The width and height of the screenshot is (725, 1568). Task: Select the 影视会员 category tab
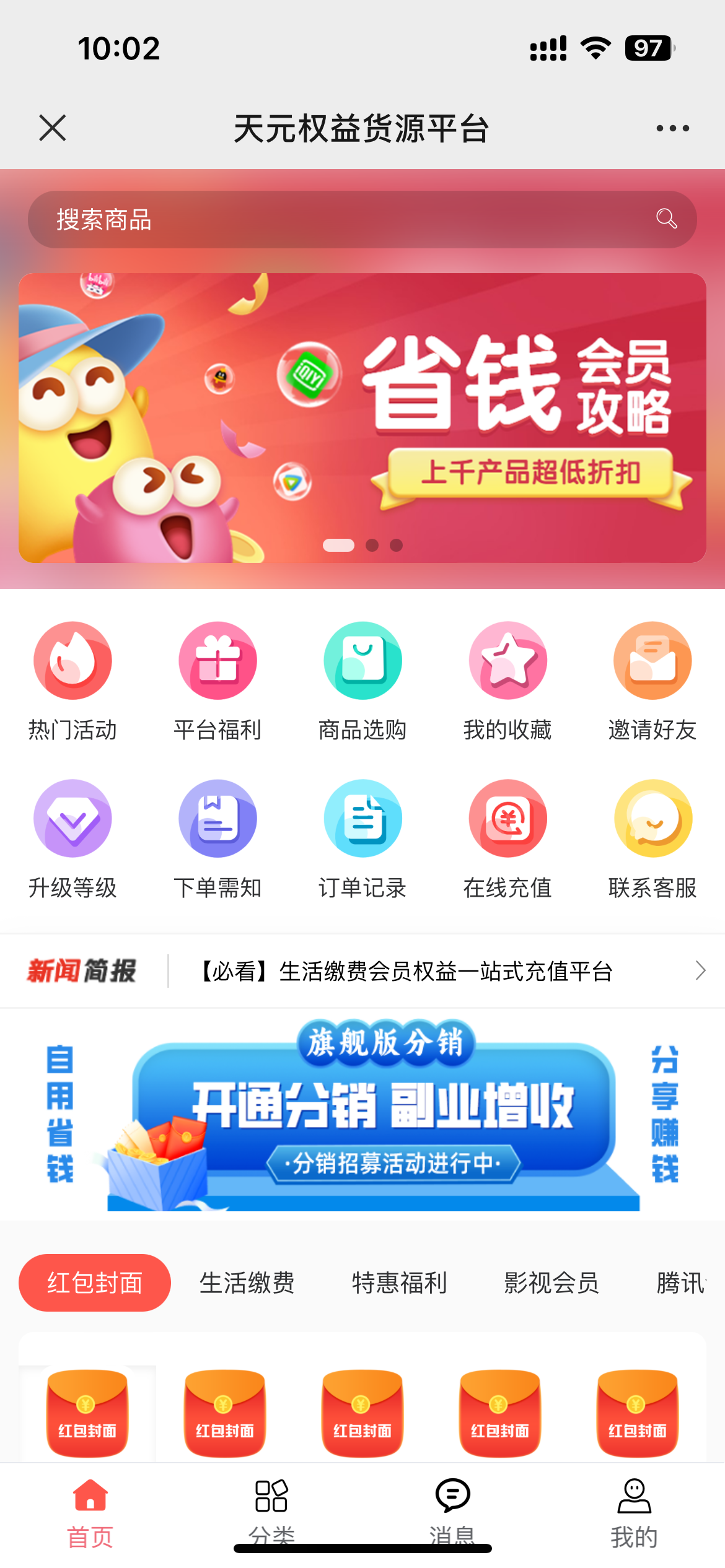[x=551, y=1283]
